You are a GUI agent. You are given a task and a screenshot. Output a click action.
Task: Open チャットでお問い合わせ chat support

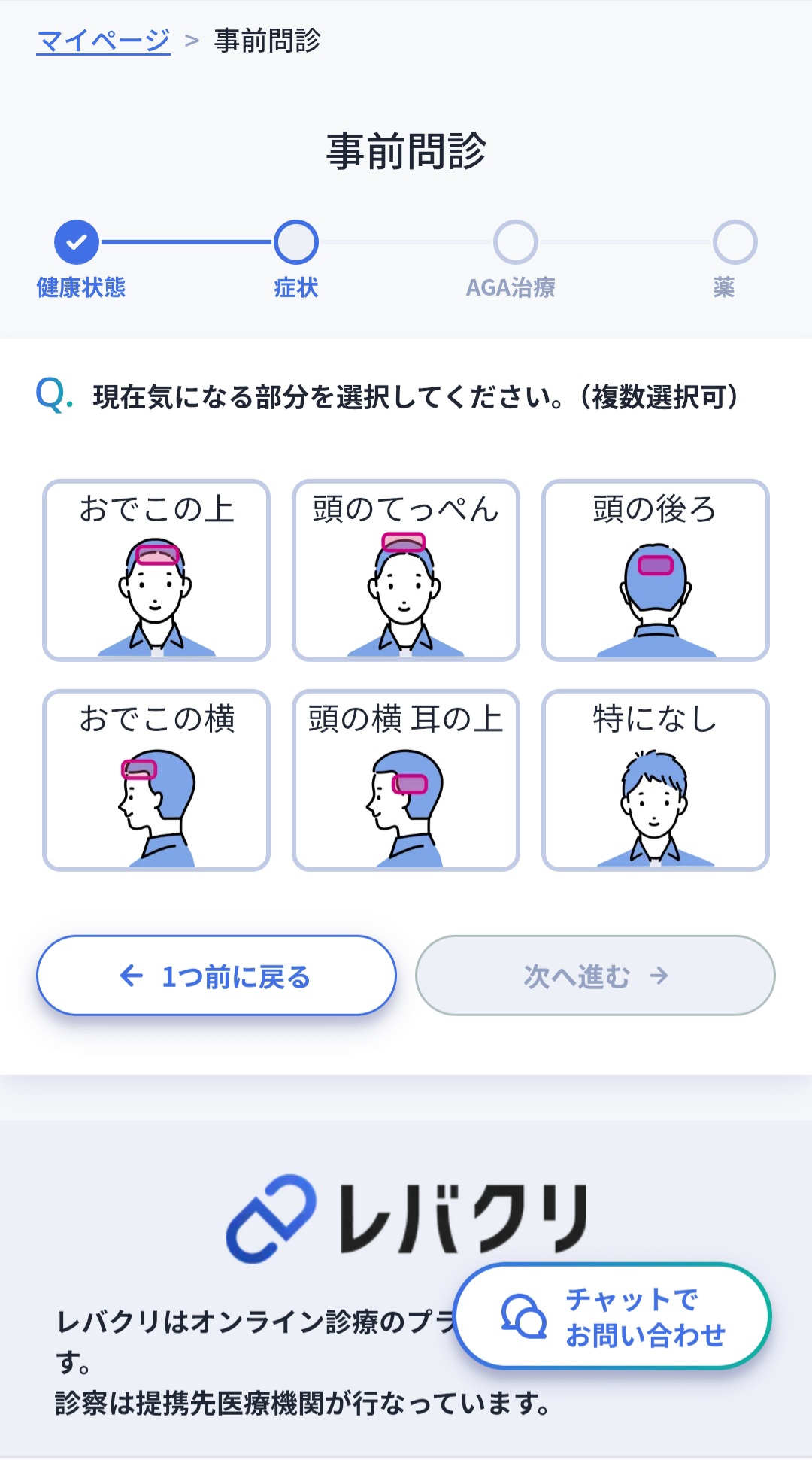click(x=612, y=1316)
